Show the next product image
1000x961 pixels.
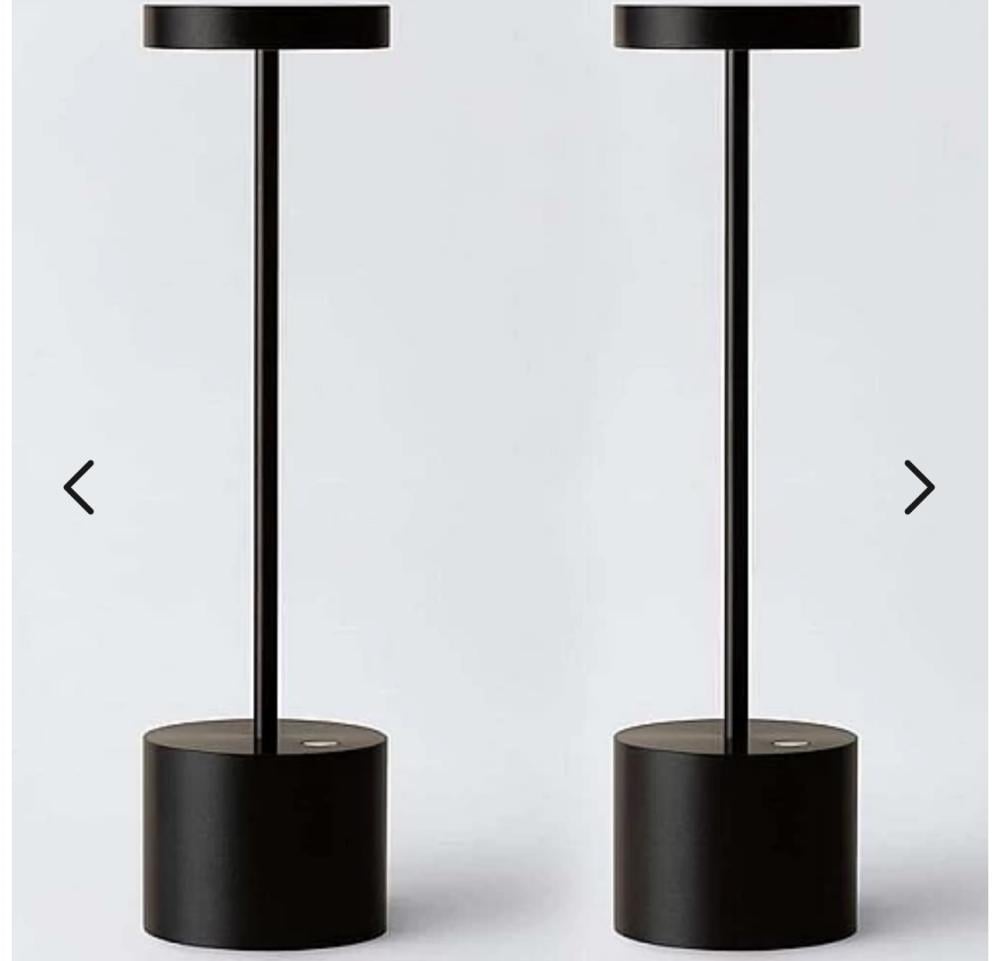pyautogui.click(x=919, y=487)
